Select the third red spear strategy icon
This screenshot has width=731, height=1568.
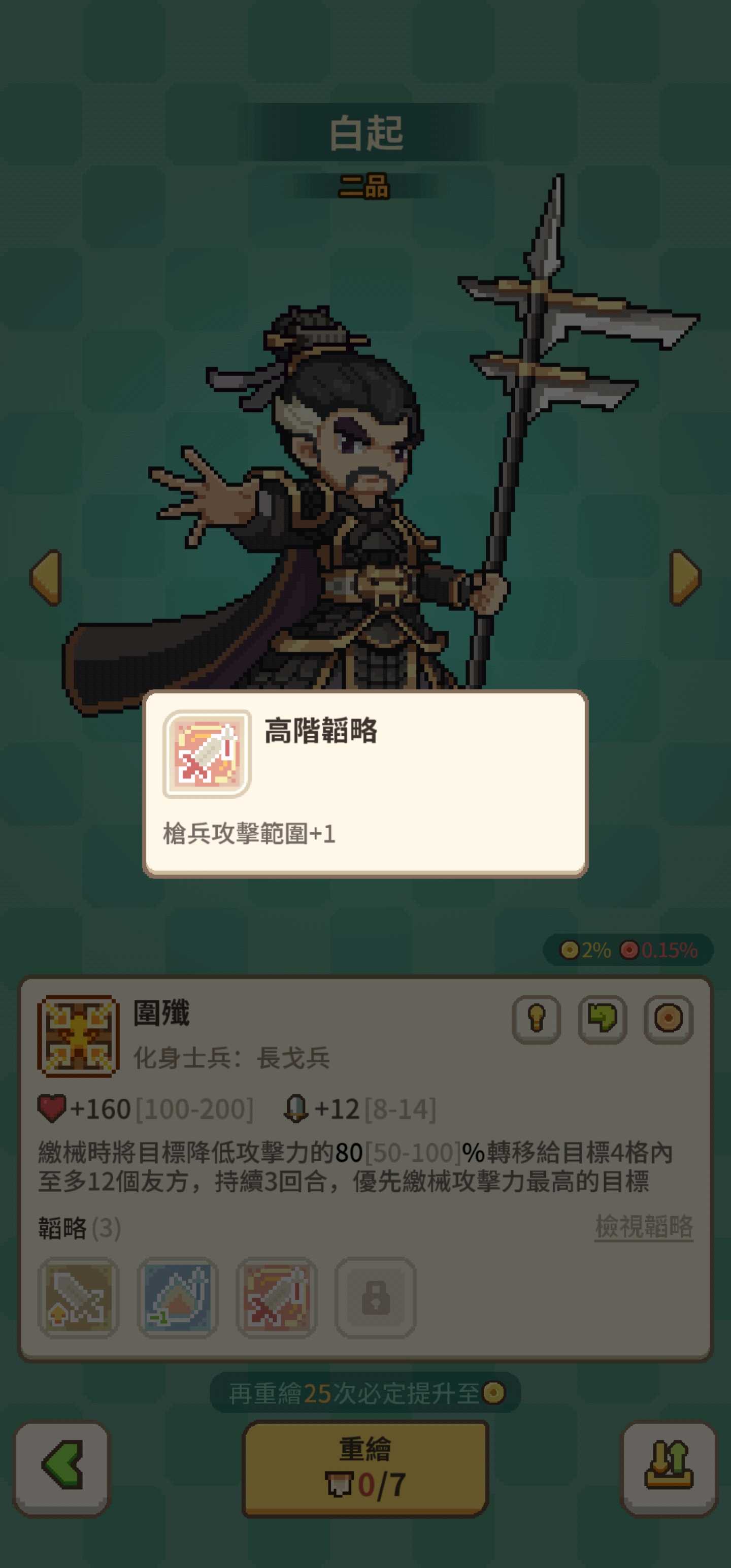click(277, 1298)
